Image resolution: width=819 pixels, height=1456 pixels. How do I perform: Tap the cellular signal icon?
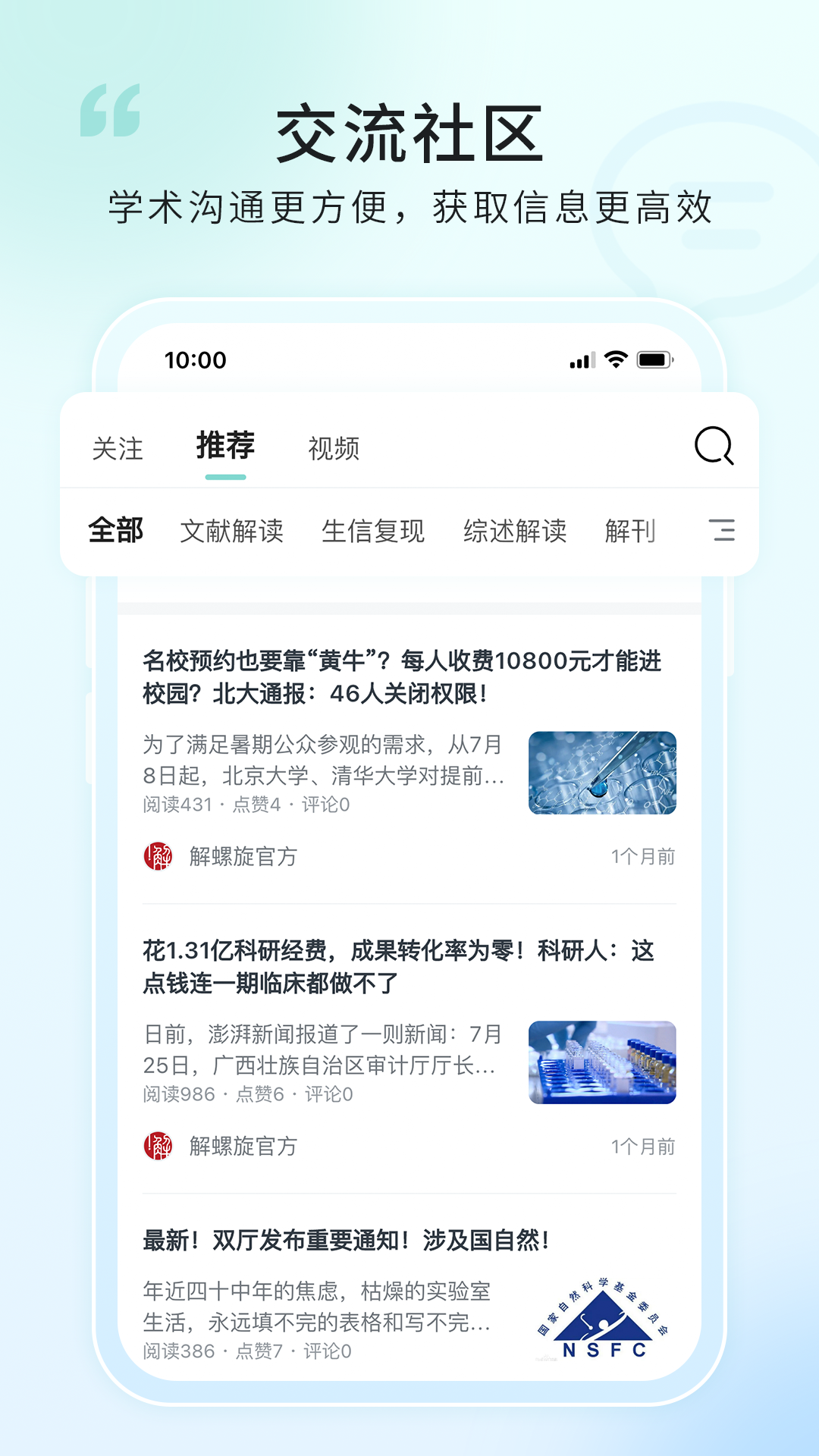[581, 359]
